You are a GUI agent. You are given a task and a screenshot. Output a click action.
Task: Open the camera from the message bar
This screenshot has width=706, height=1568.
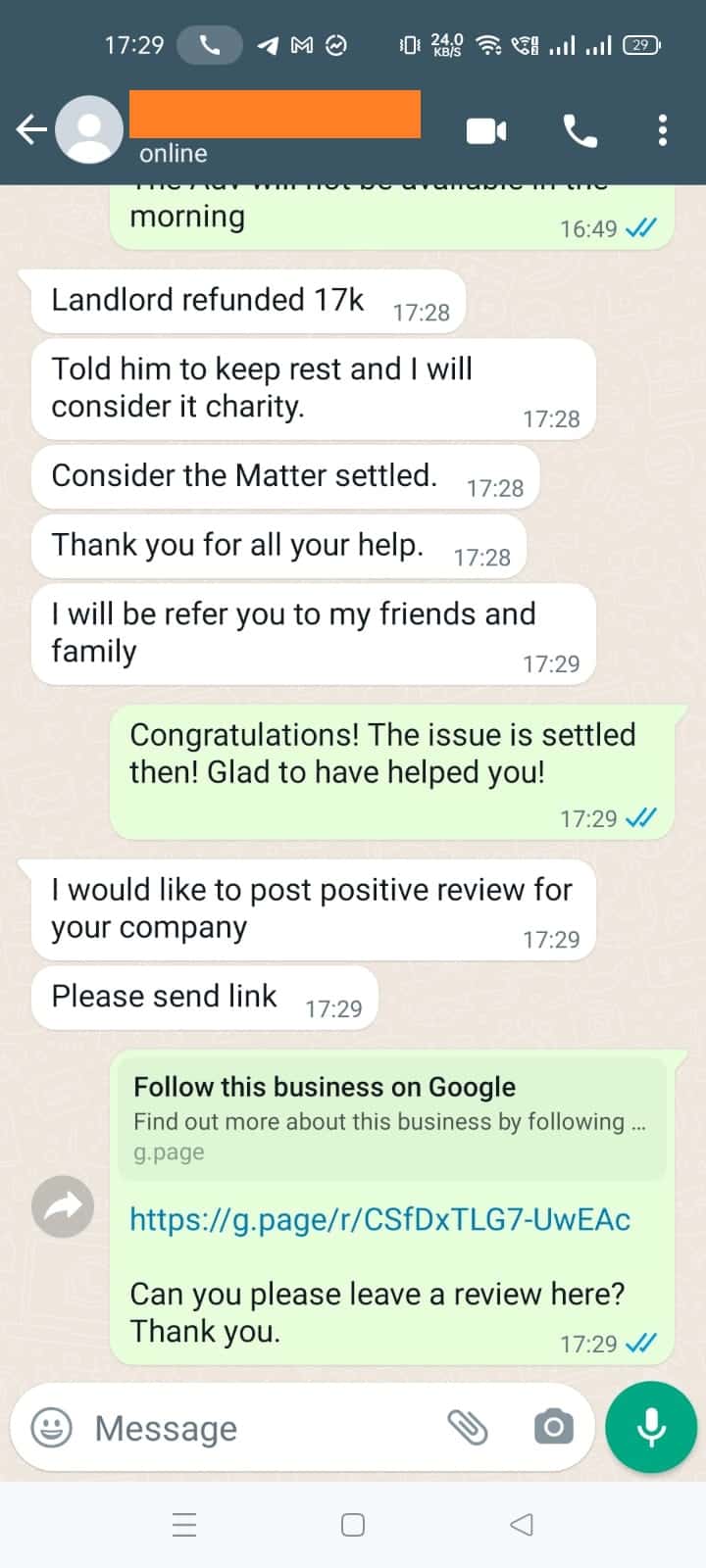[x=553, y=1428]
